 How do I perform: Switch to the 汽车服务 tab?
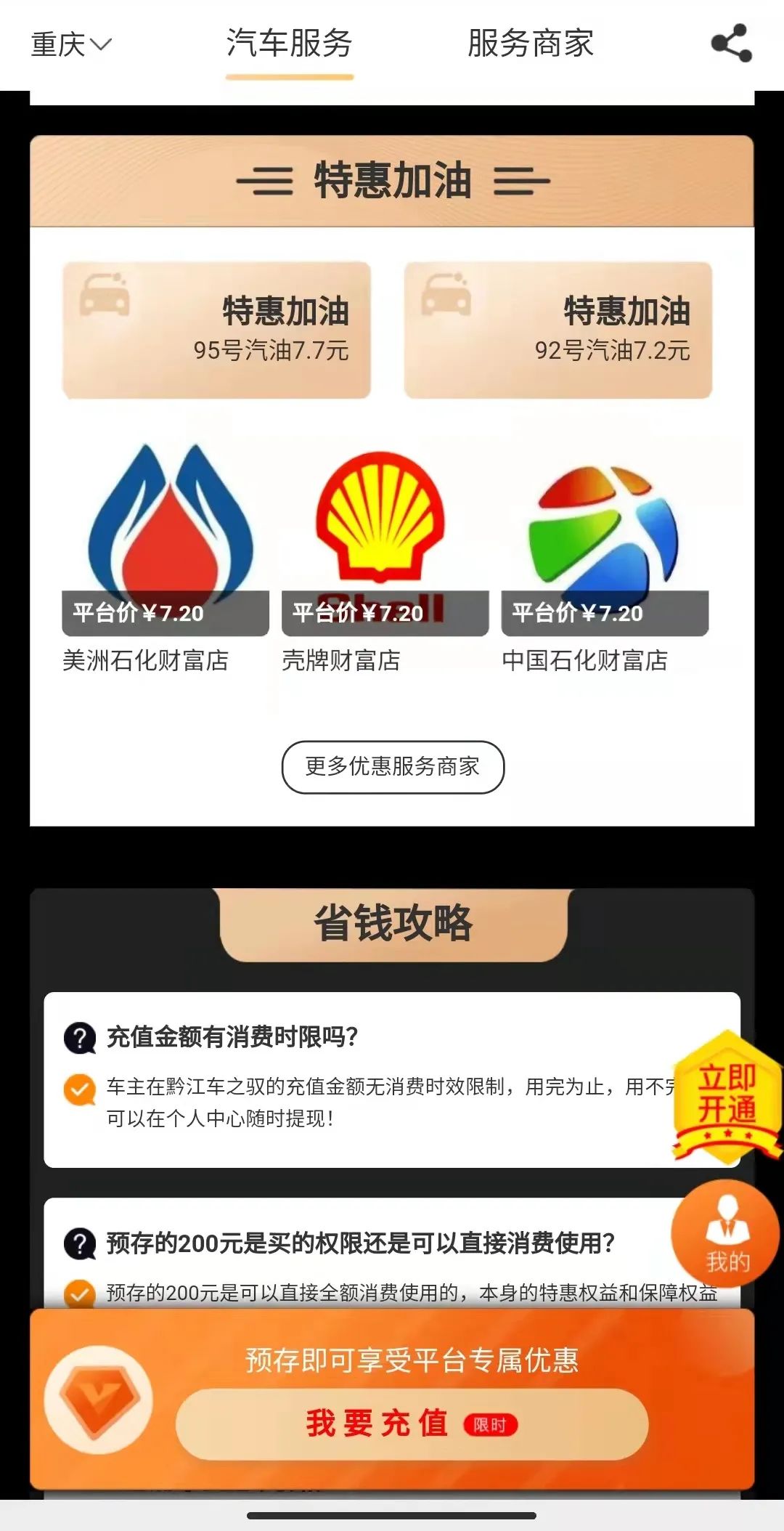[x=289, y=44]
